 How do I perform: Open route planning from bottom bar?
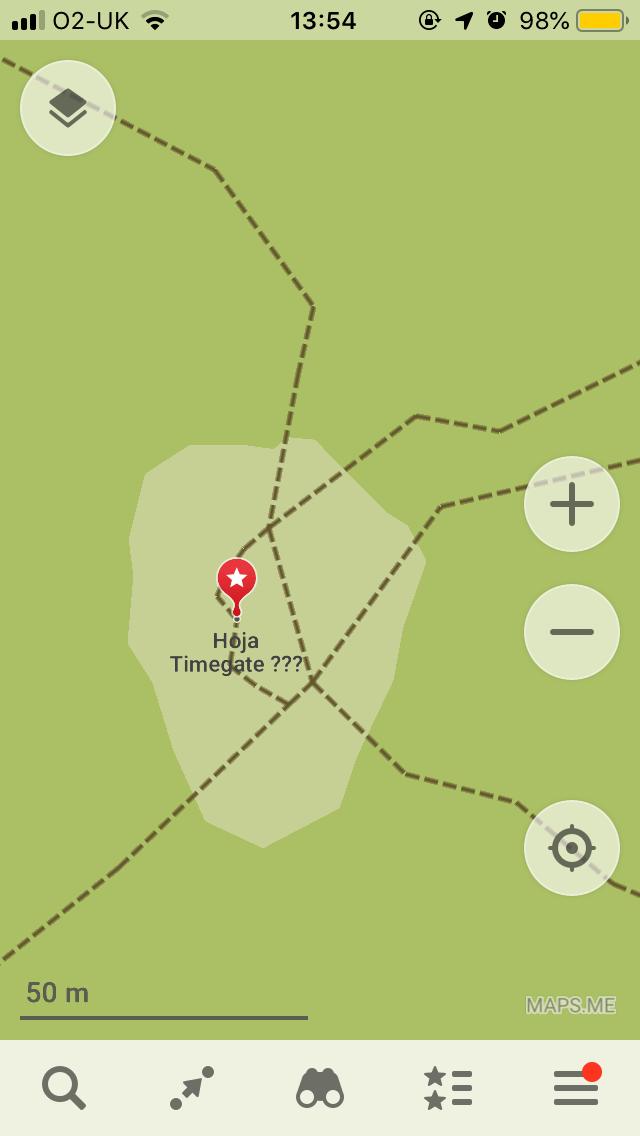[x=192, y=1087]
